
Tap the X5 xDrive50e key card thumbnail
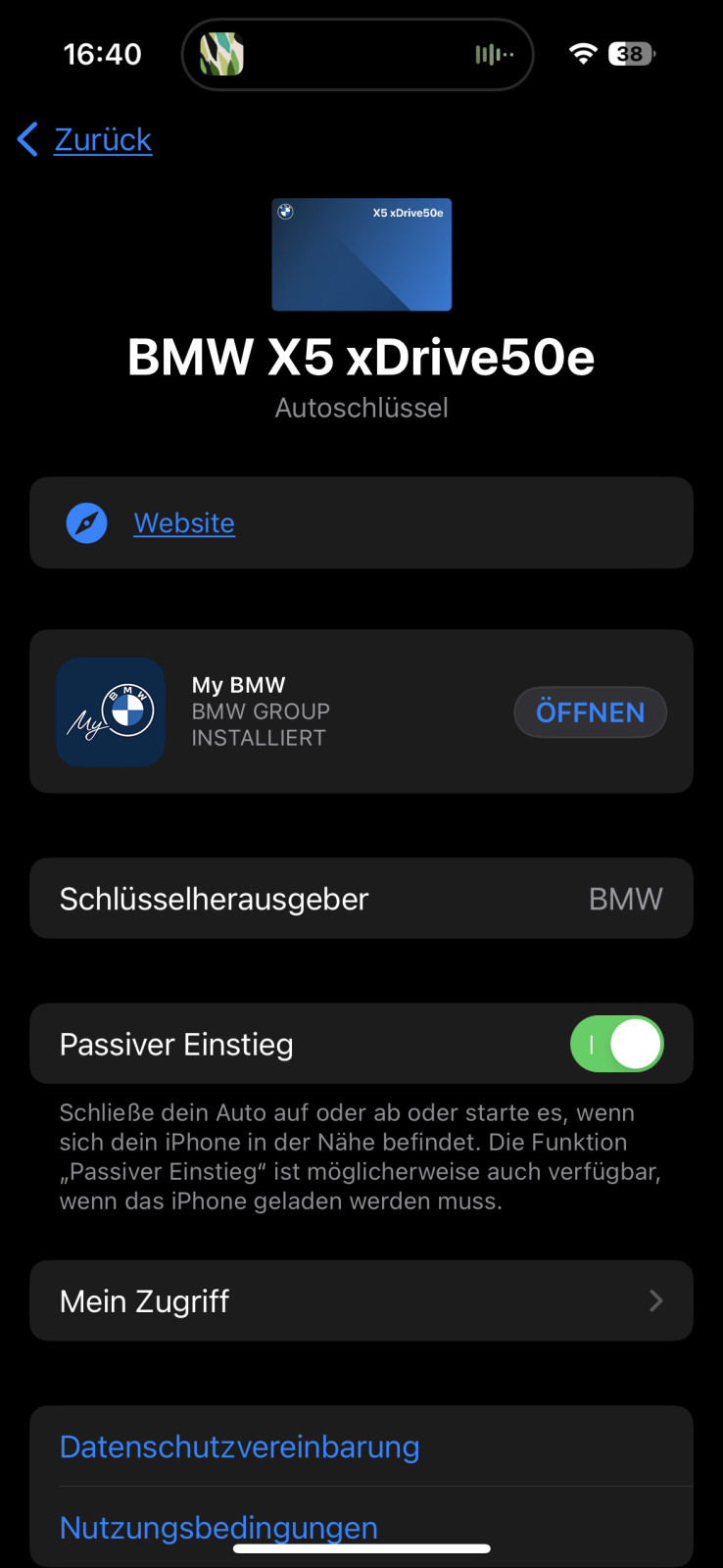click(x=361, y=254)
